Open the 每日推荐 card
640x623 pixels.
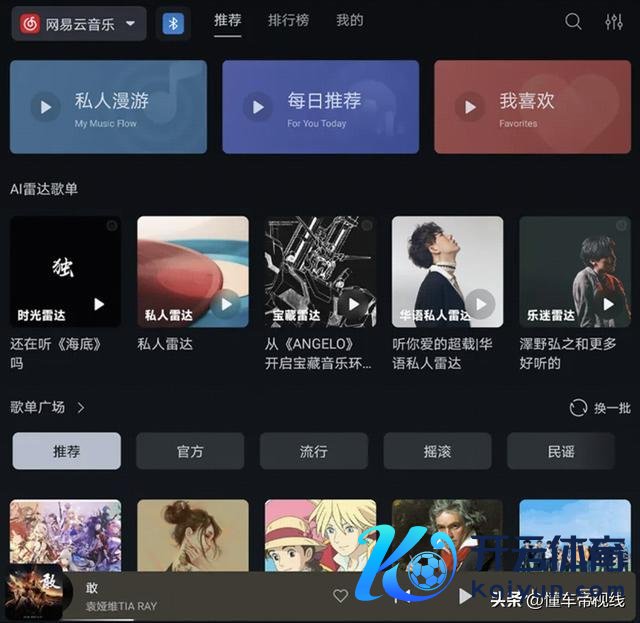coord(320,107)
